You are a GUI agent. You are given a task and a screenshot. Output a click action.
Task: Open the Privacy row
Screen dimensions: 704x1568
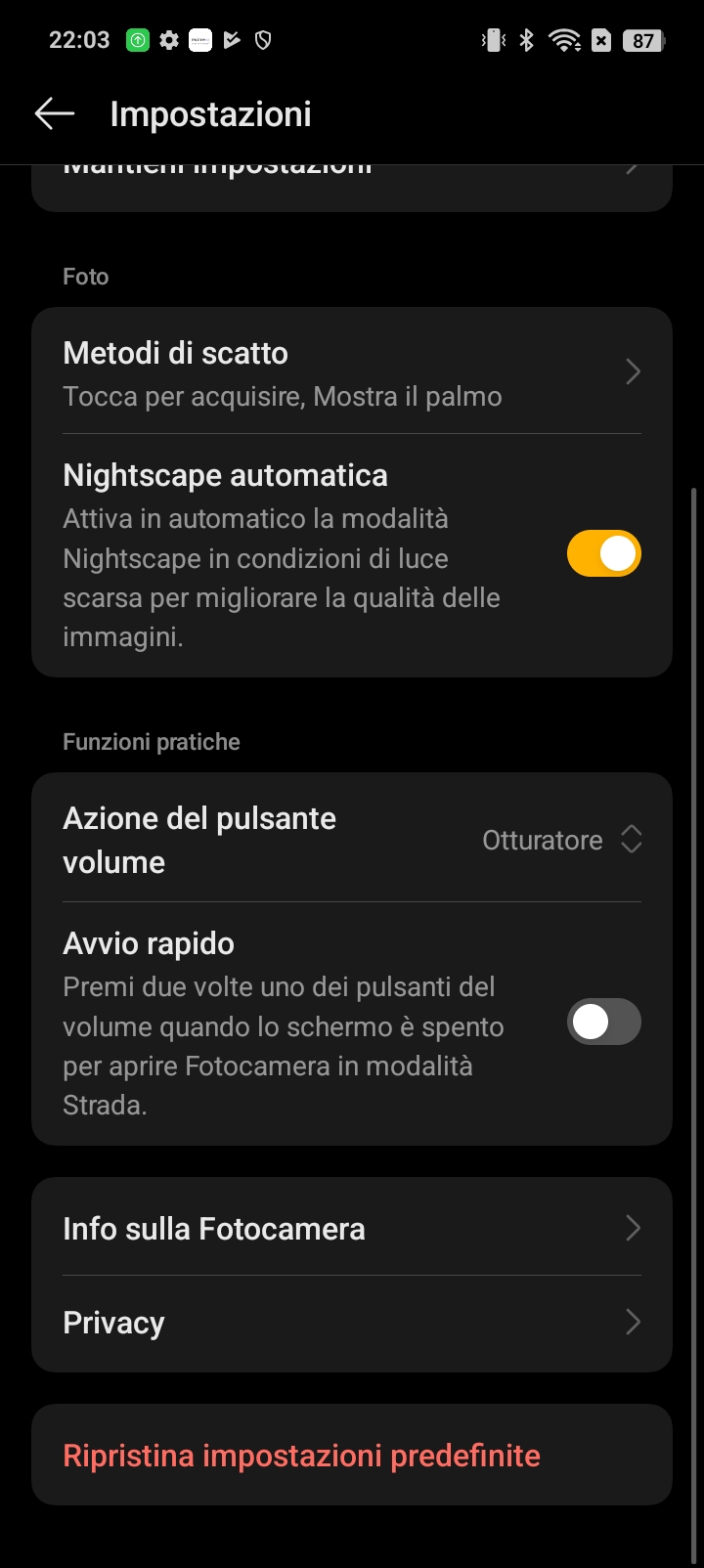click(x=352, y=1323)
